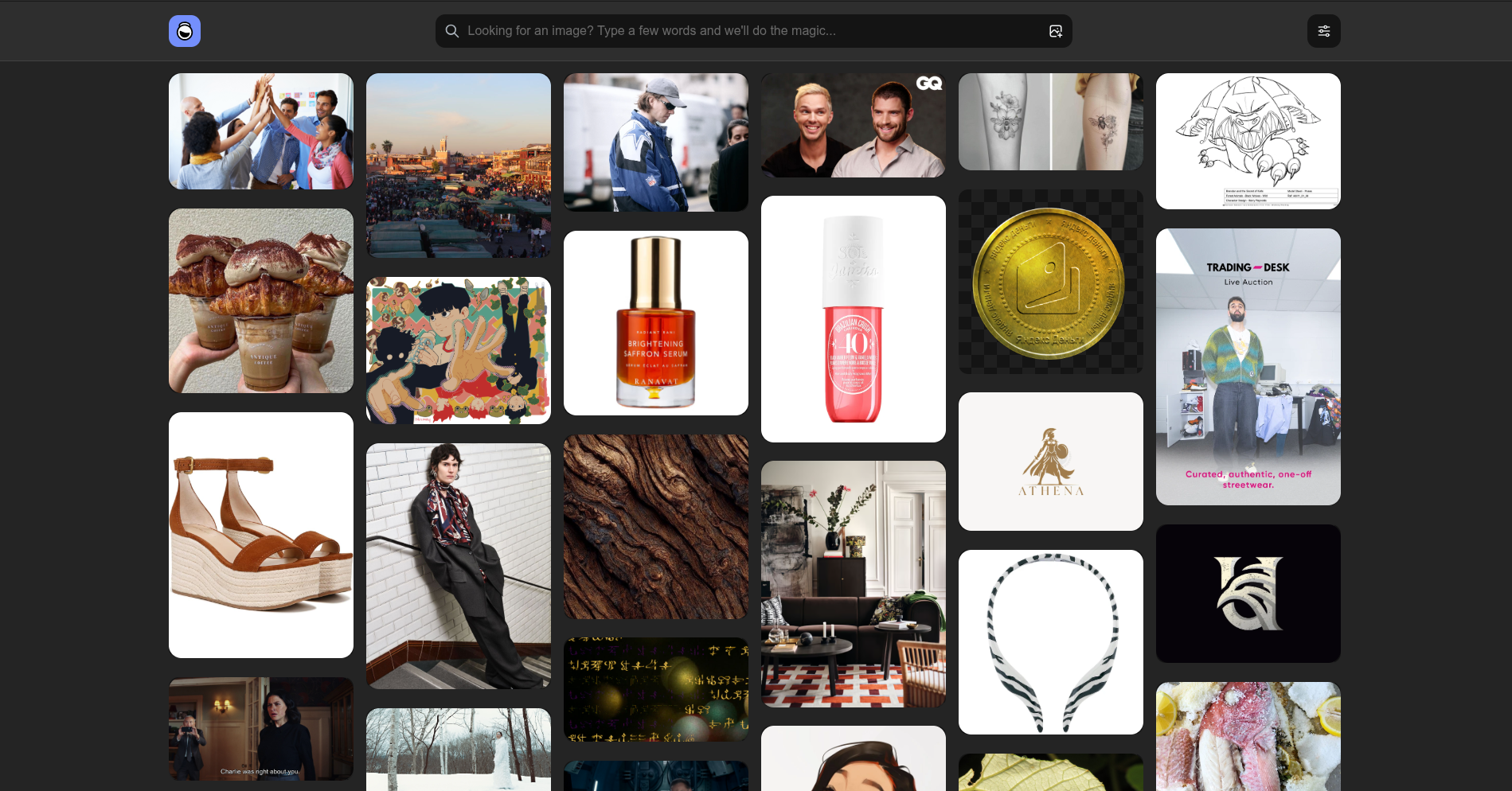Select the Athena logo tile
This screenshot has height=791, width=1512.
[x=1051, y=462]
